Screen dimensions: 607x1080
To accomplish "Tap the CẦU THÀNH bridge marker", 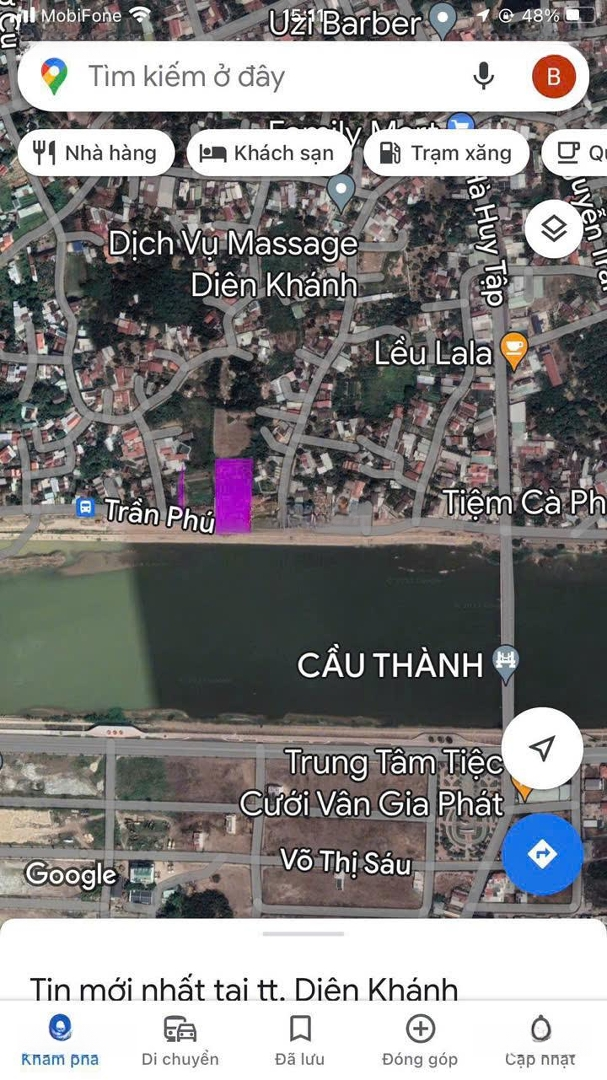I will tap(507, 662).
